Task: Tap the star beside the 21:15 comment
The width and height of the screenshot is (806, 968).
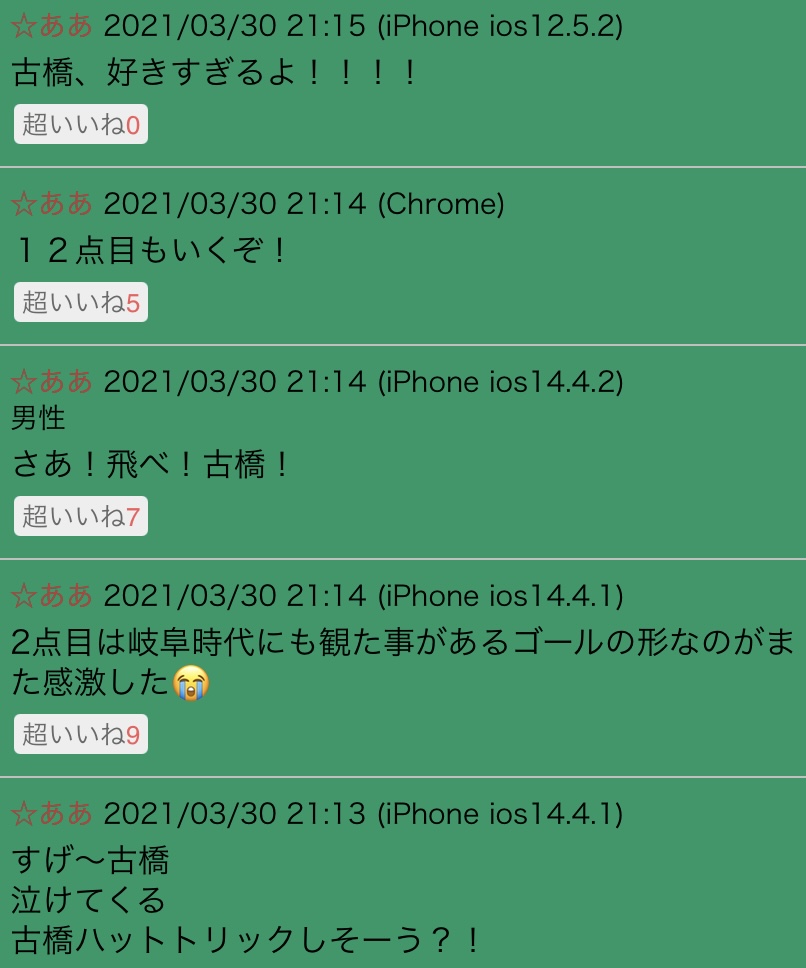Action: 24,26
